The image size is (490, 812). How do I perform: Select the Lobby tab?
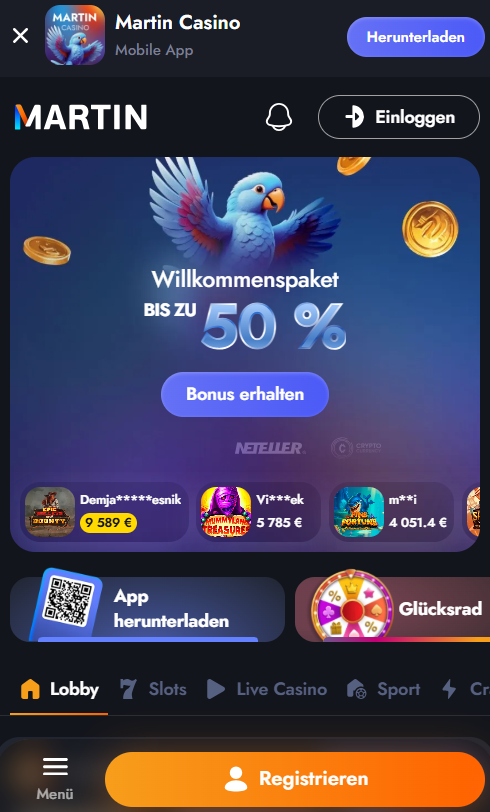click(59, 689)
